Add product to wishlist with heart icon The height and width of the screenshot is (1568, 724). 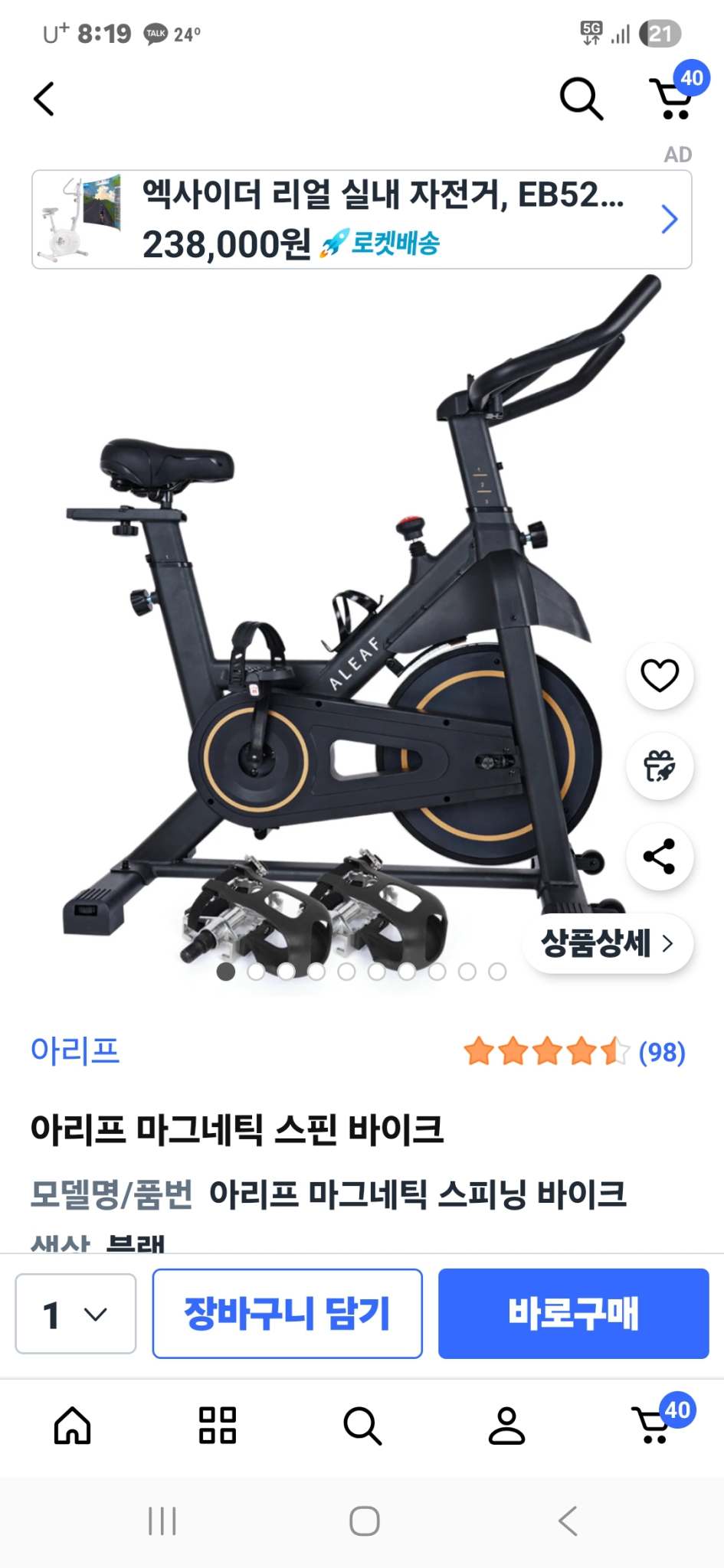[659, 675]
